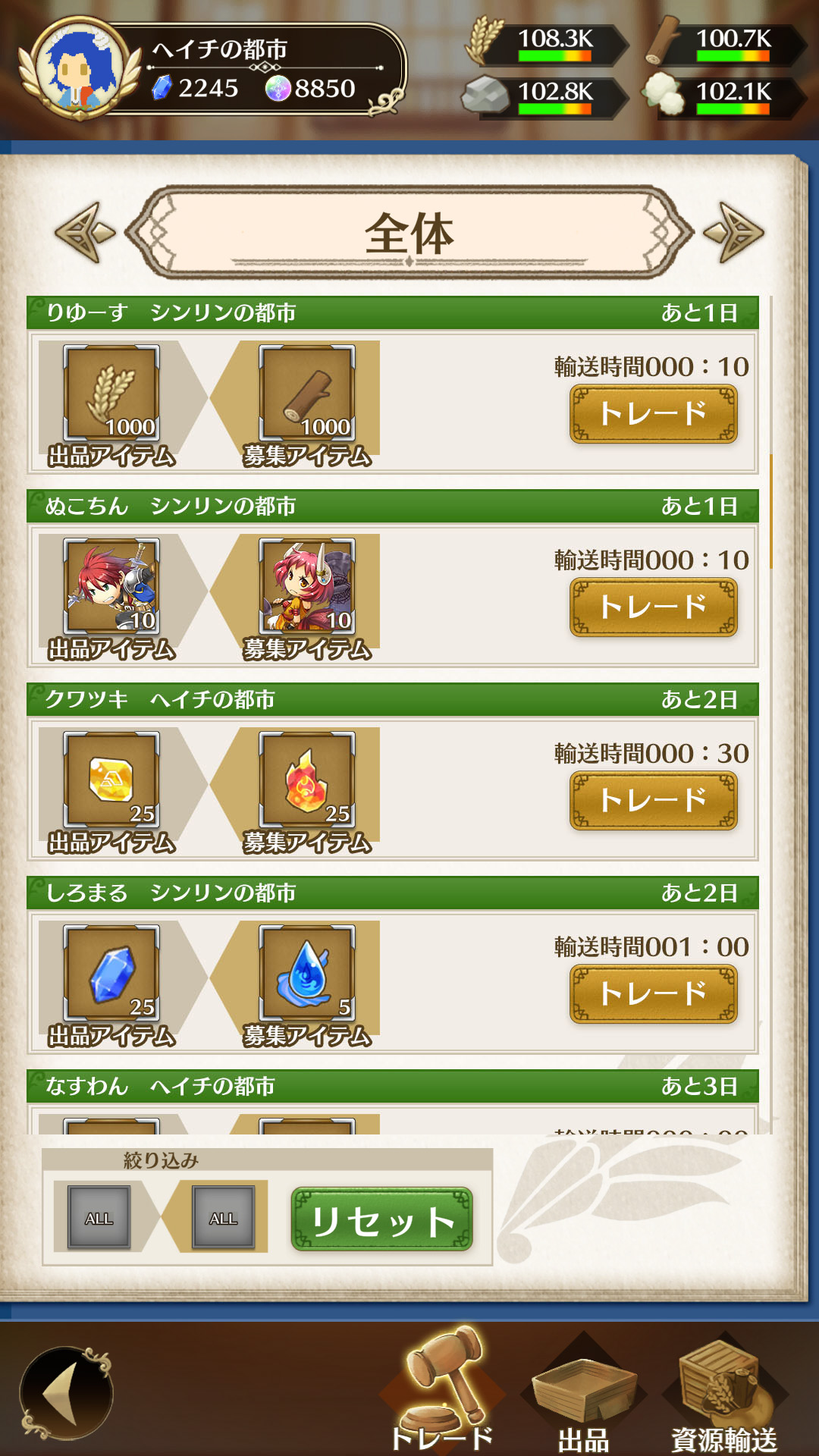Open the 募集アイテム ALL filter
819x1456 pixels.
click(x=223, y=1218)
